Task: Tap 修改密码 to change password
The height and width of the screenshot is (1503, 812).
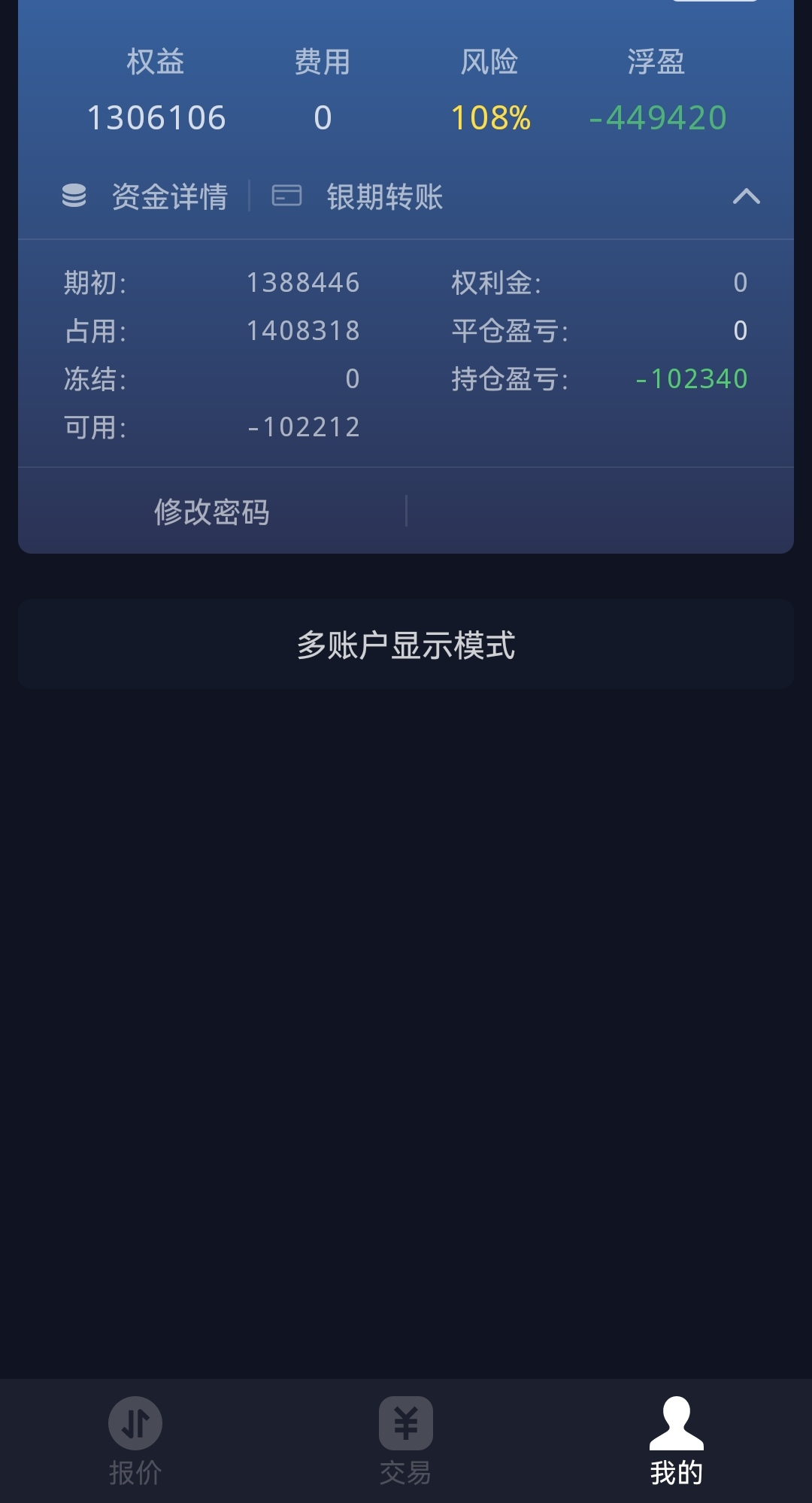Action: coord(212,512)
